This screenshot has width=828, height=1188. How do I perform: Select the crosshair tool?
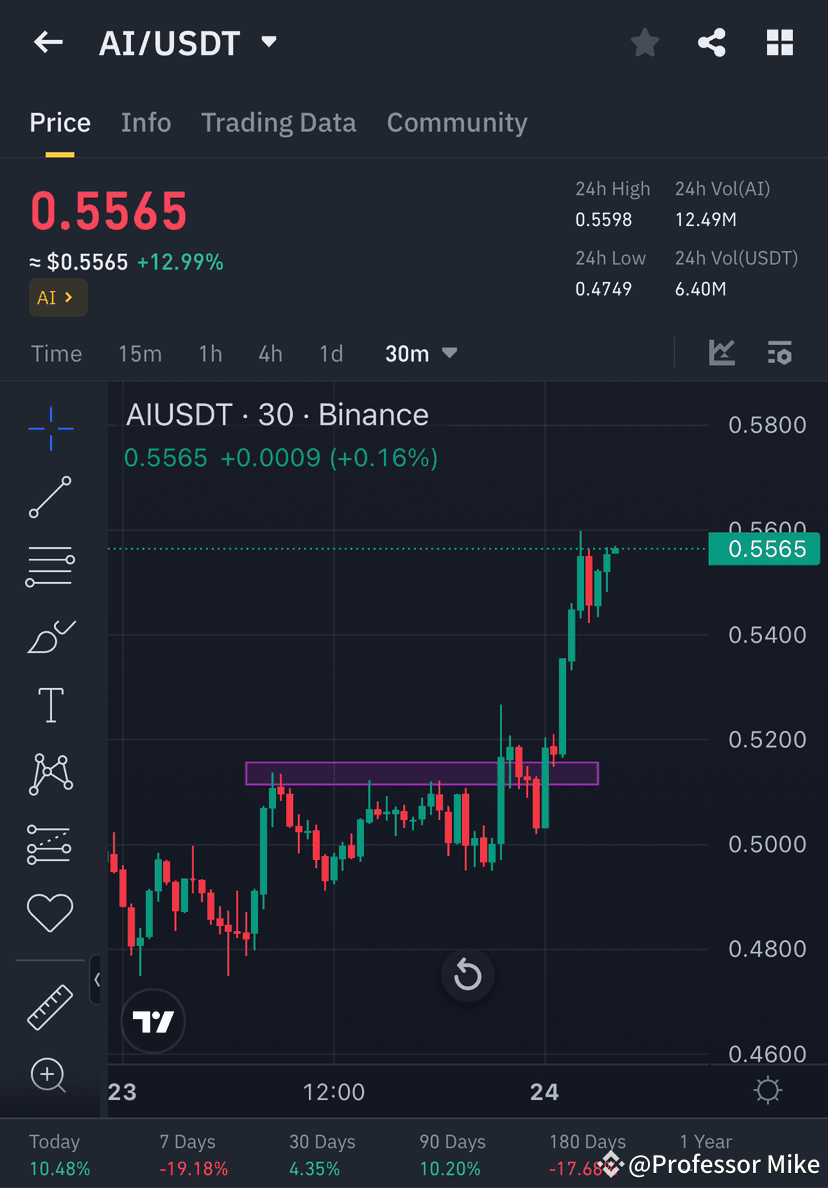tap(50, 428)
